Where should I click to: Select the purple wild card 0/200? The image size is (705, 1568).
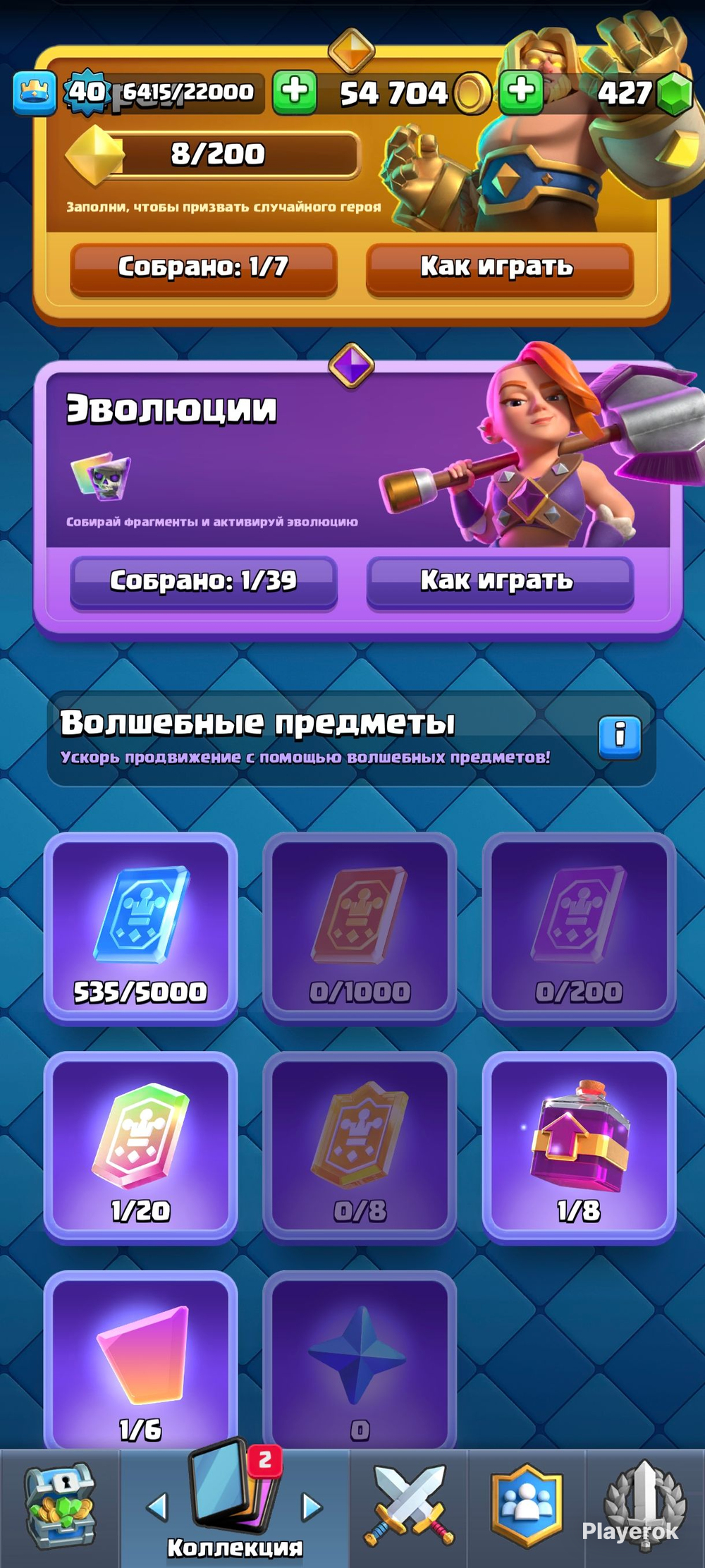click(579, 928)
